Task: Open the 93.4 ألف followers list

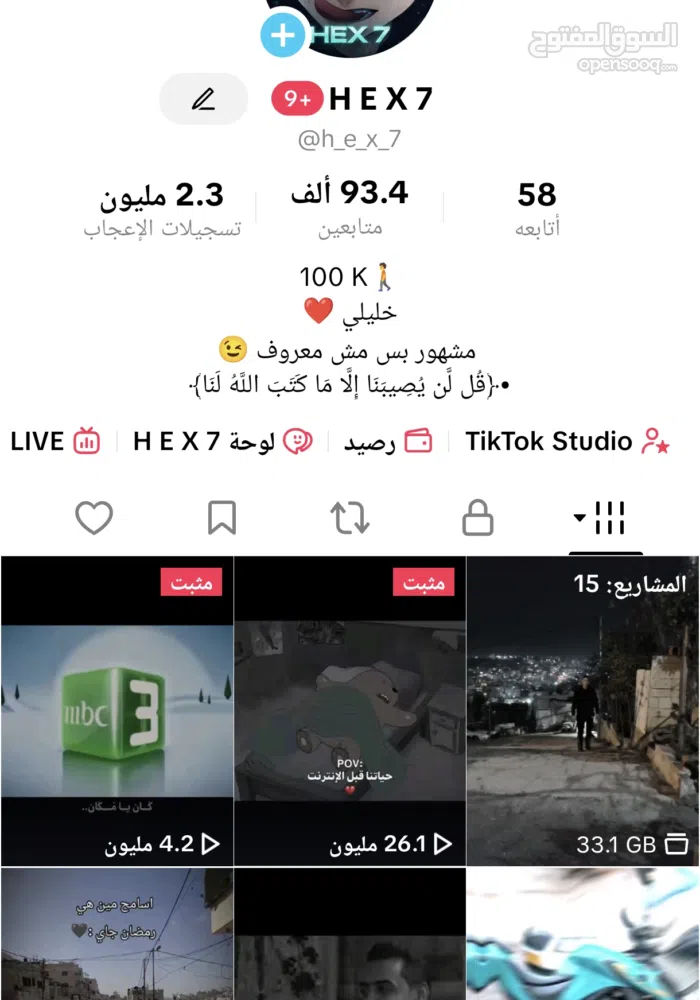Action: [350, 209]
